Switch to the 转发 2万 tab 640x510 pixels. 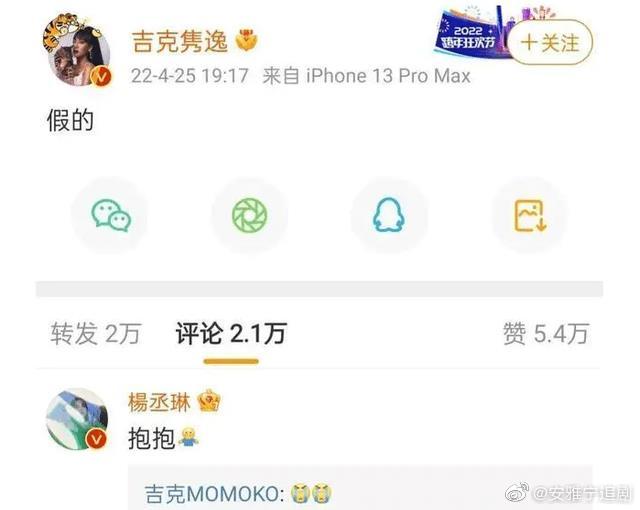95,334
